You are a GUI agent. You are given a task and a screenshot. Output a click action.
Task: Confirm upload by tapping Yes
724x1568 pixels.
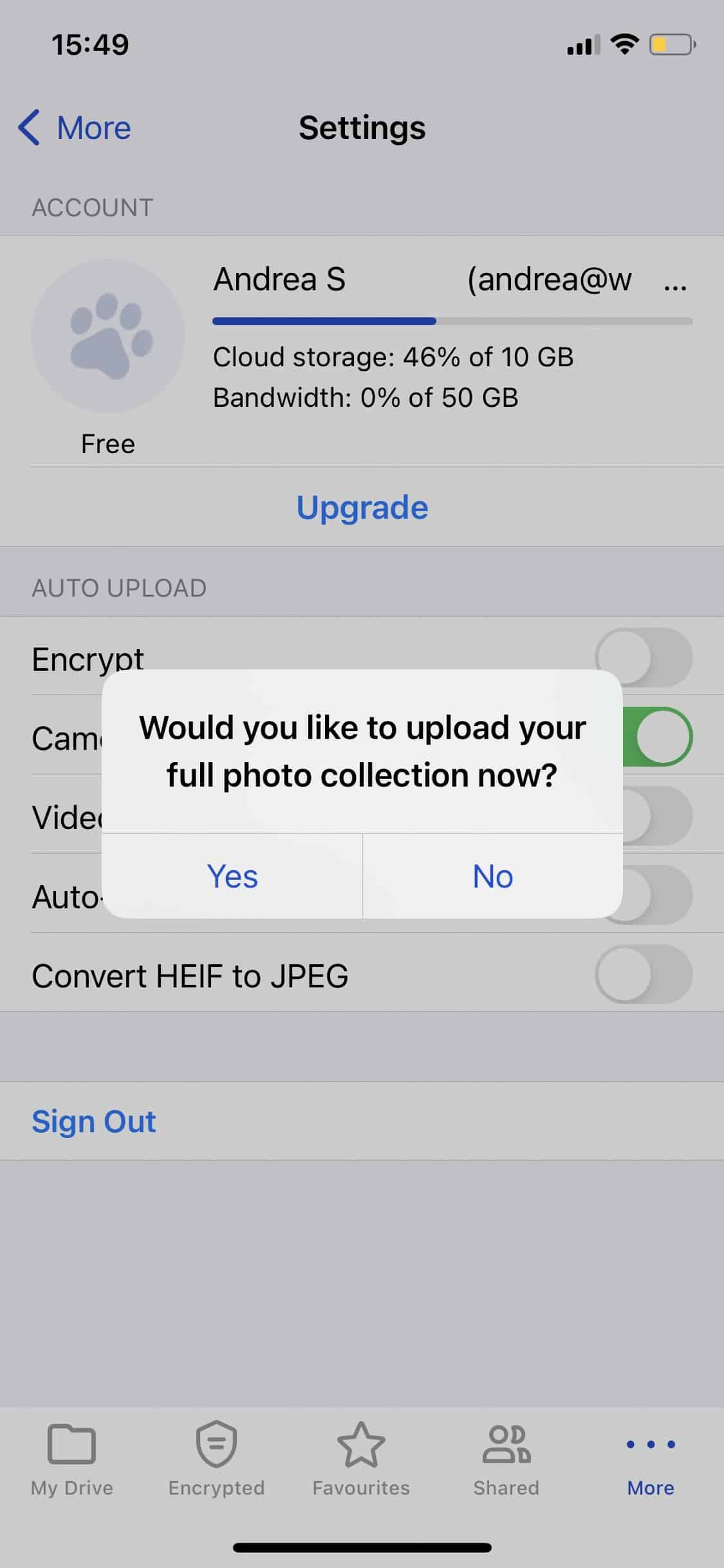pos(232,876)
